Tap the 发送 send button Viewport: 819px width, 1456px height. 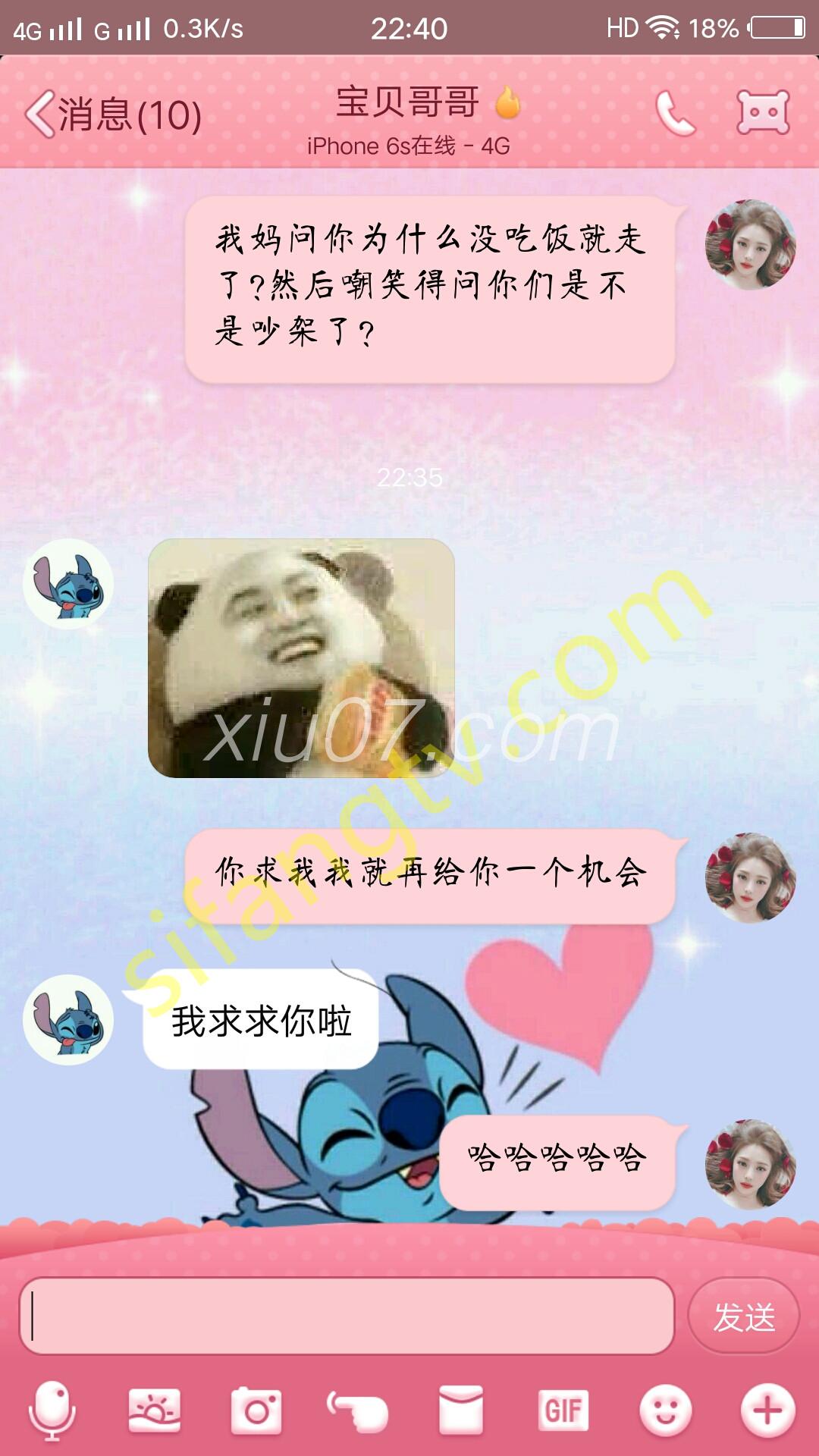743,1316
